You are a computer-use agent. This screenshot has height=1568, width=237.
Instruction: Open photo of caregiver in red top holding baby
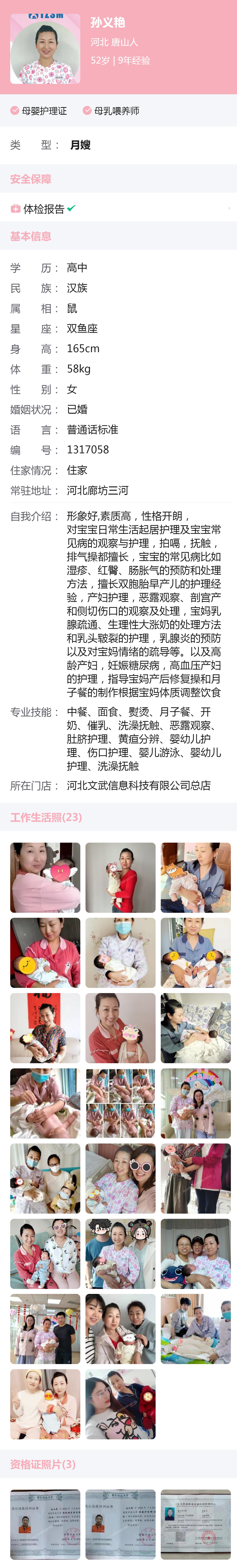click(x=120, y=877)
